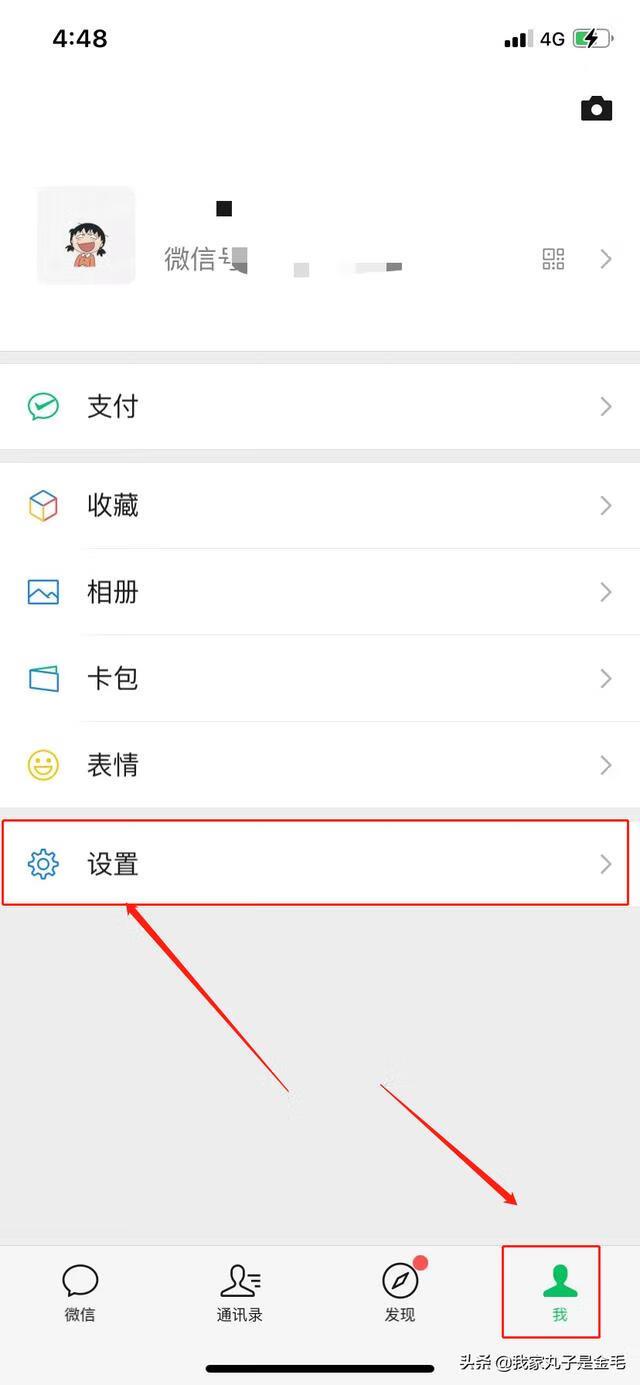Open 设置 settings
The image size is (640, 1385).
(320, 864)
